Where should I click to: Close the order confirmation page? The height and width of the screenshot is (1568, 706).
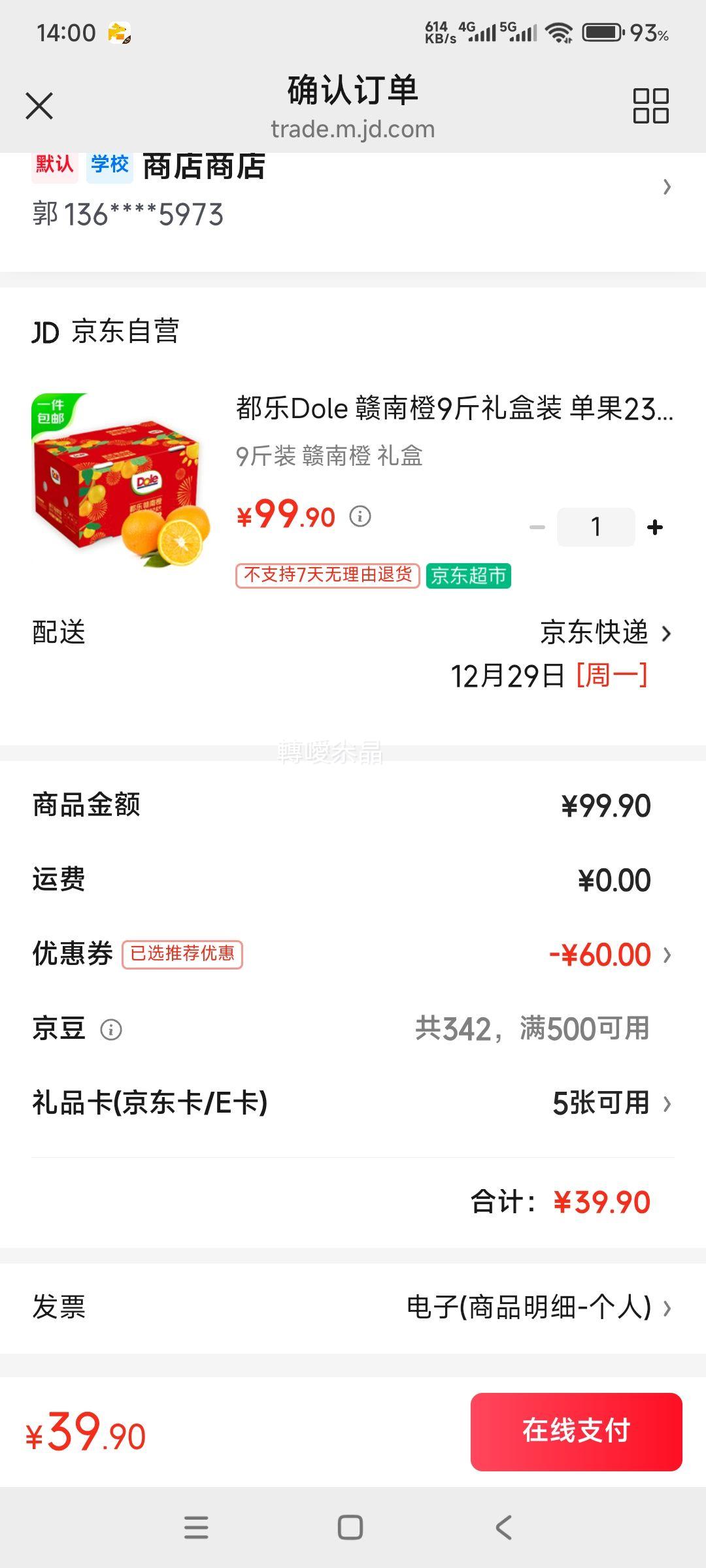coord(41,105)
